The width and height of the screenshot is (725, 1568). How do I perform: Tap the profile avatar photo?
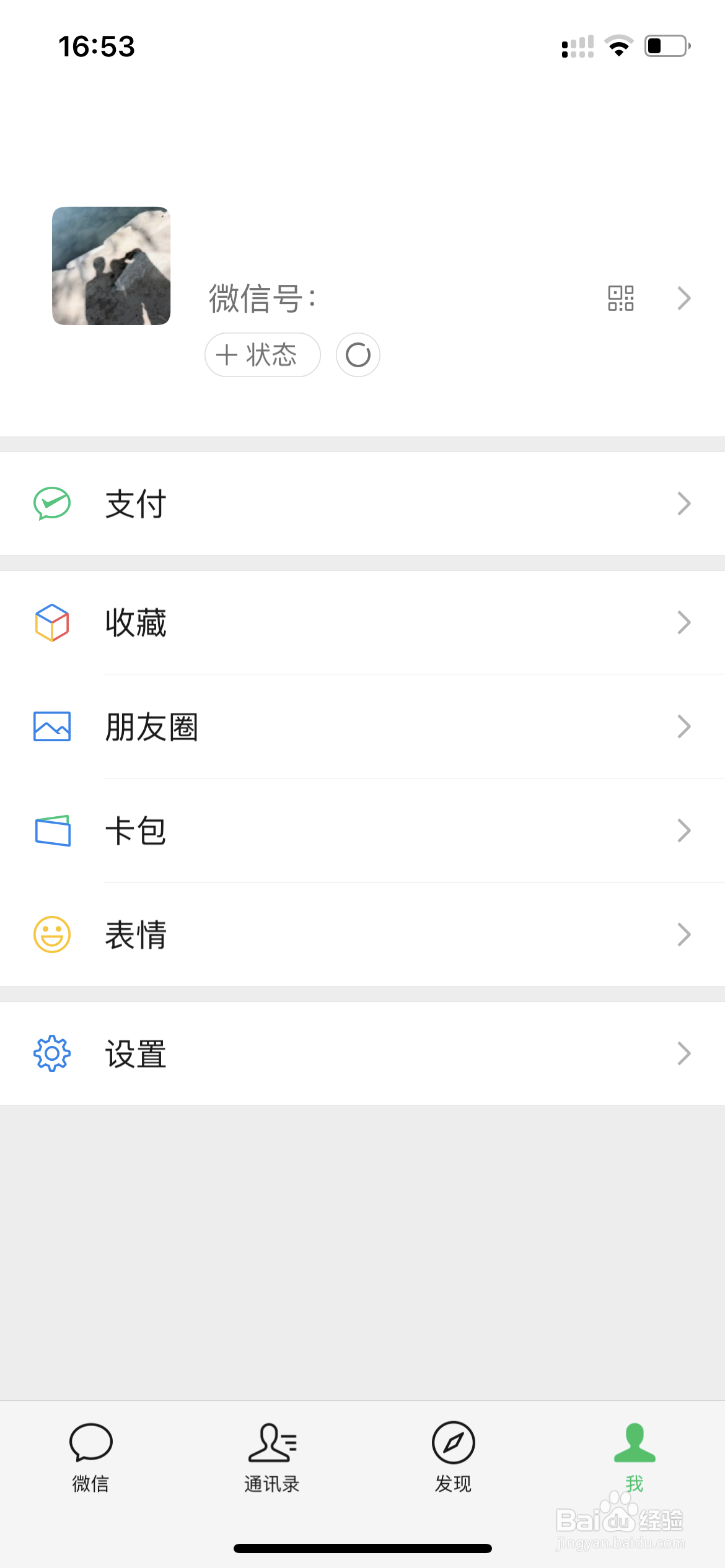pos(112,266)
